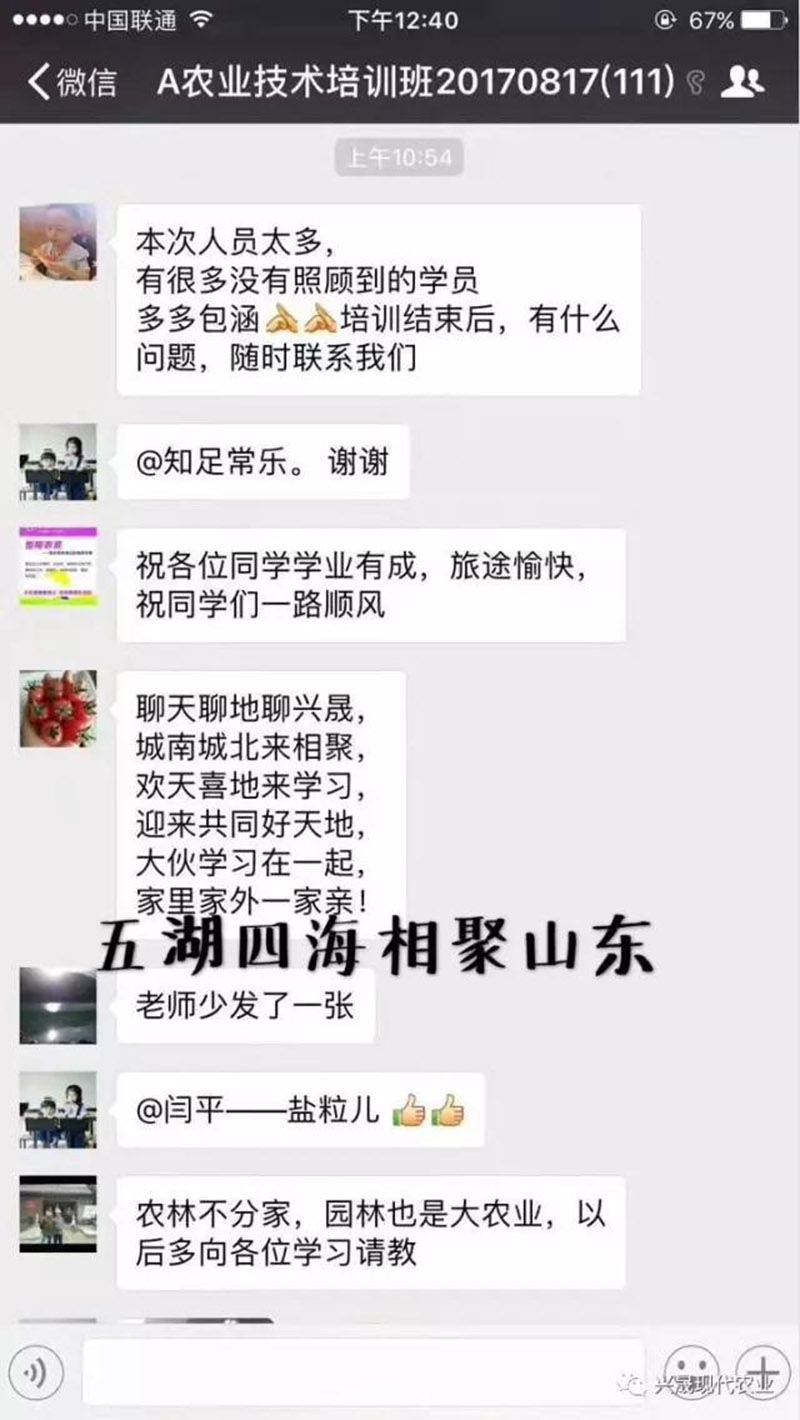800x1420 pixels.
Task: Open avatar beside 农林不分家 message
Action: click(x=58, y=1214)
